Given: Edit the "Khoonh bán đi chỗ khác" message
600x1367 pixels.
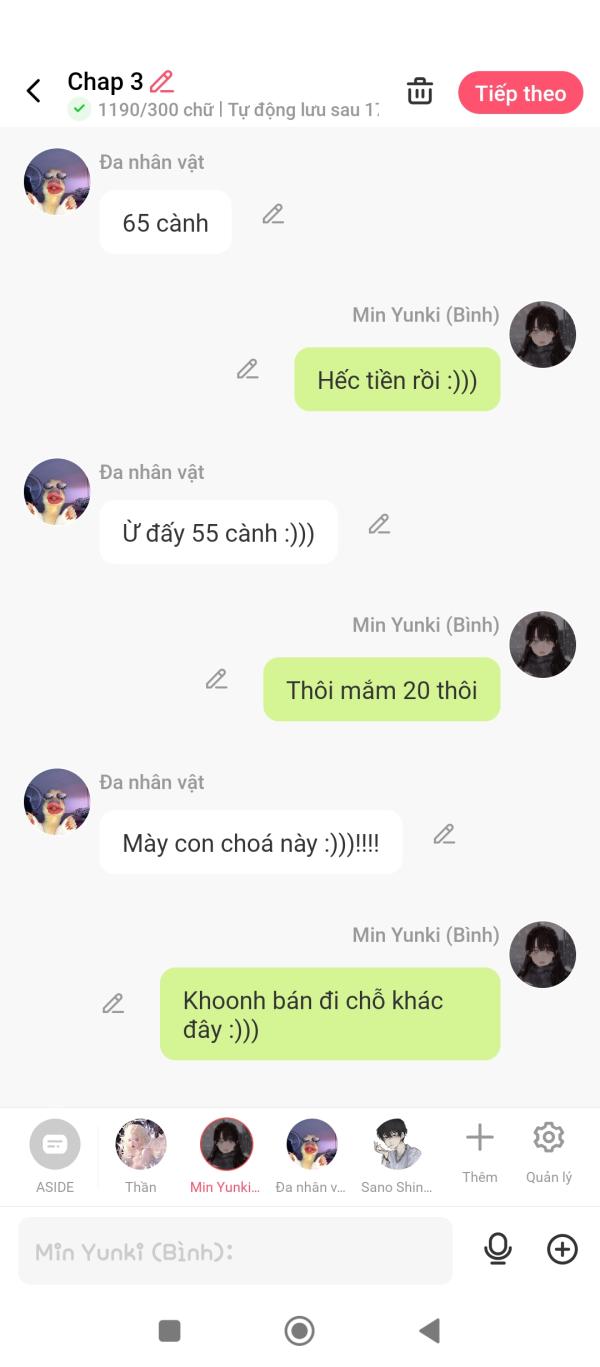Looking at the screenshot, I should 114,1003.
